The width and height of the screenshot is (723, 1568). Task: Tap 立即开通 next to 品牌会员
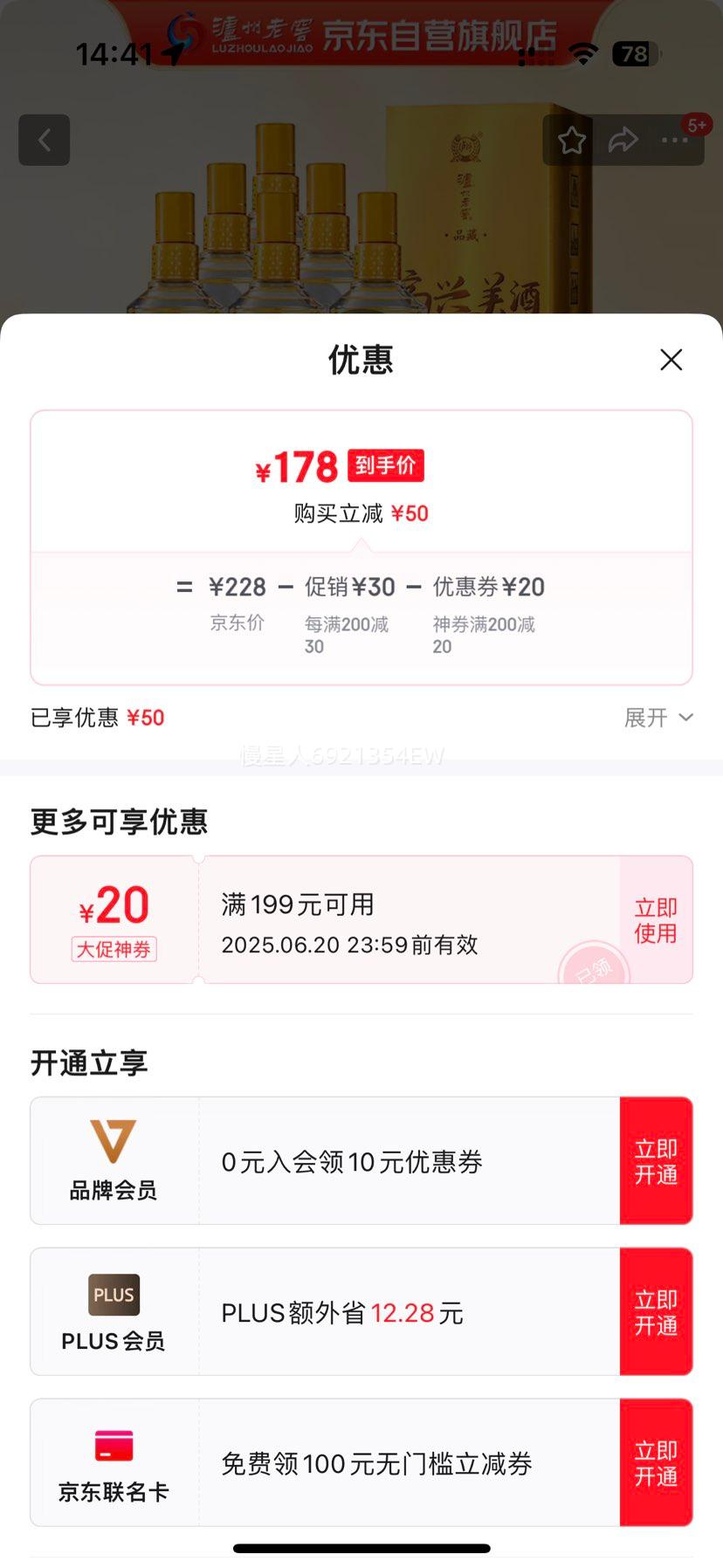656,1160
